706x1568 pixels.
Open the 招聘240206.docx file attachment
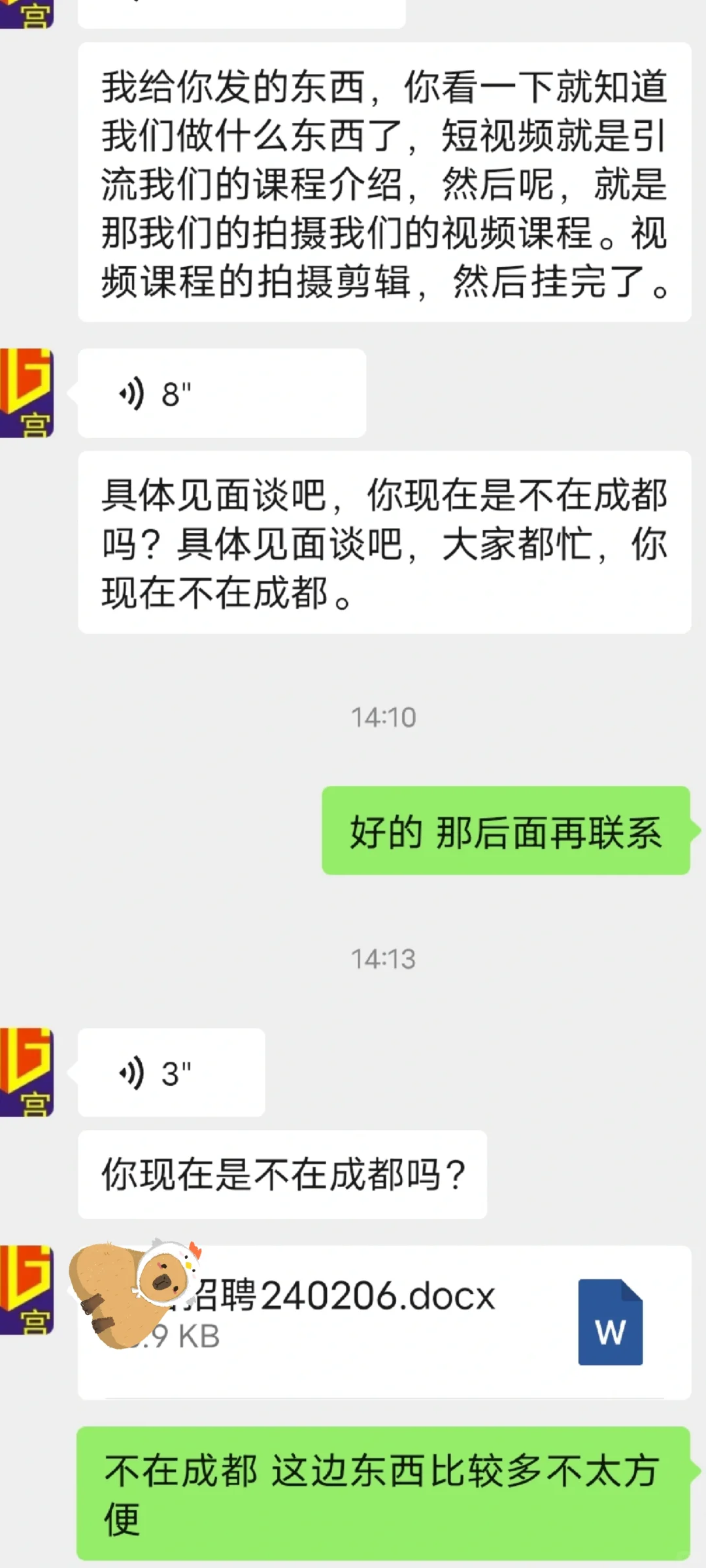pyautogui.click(x=384, y=1322)
